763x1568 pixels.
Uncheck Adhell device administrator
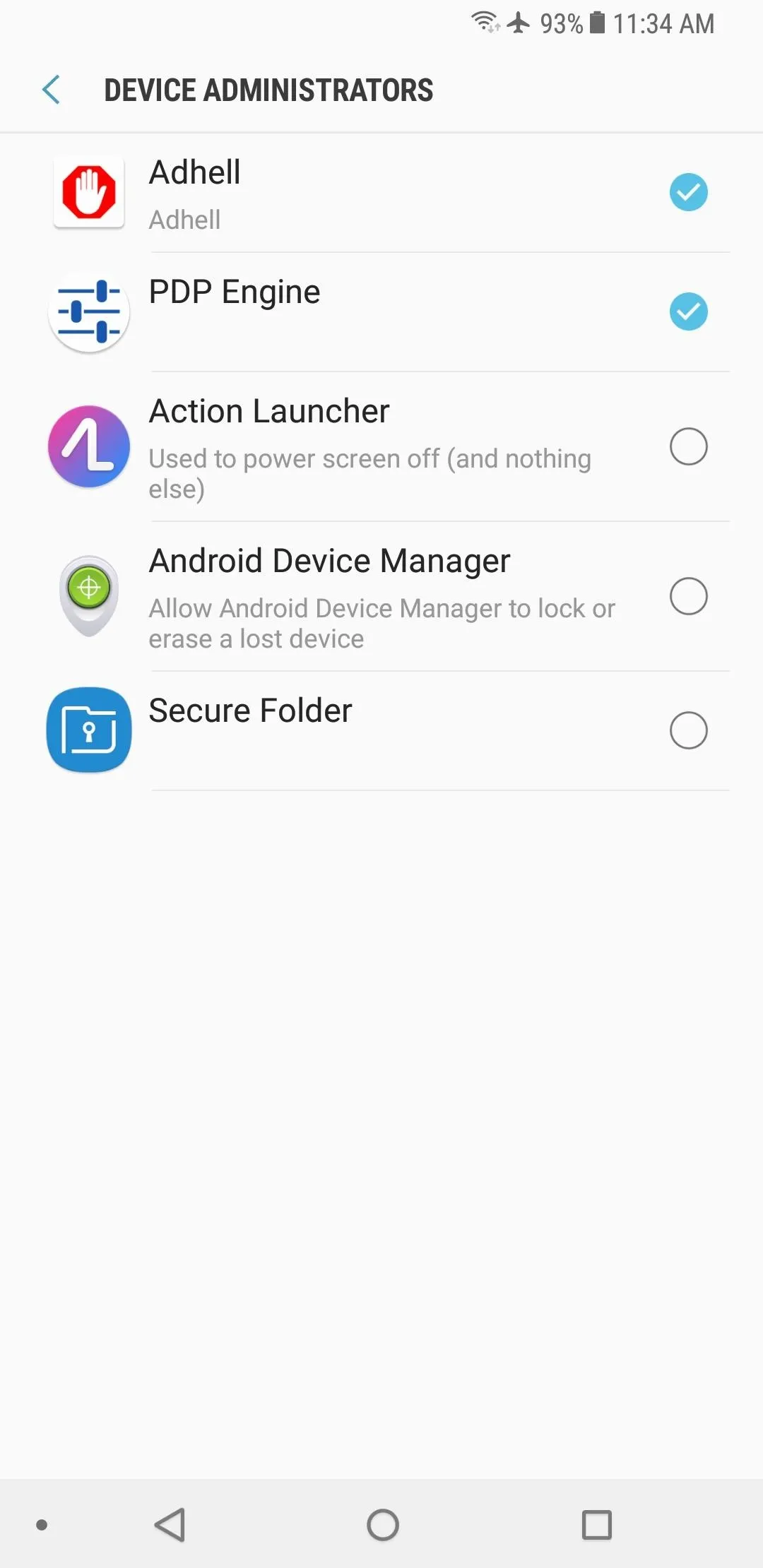688,192
